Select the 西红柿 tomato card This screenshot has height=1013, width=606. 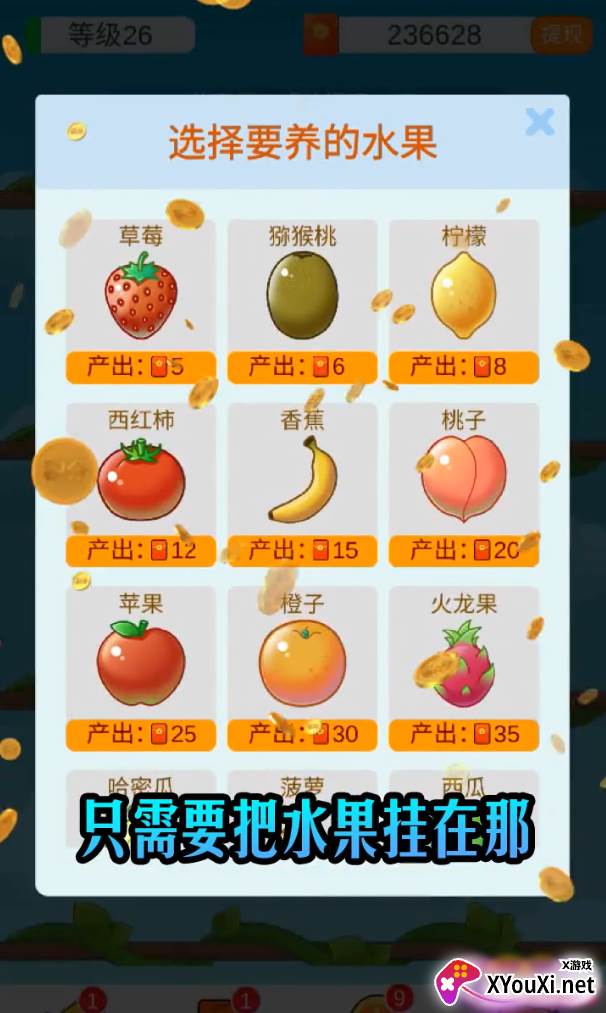tap(141, 485)
